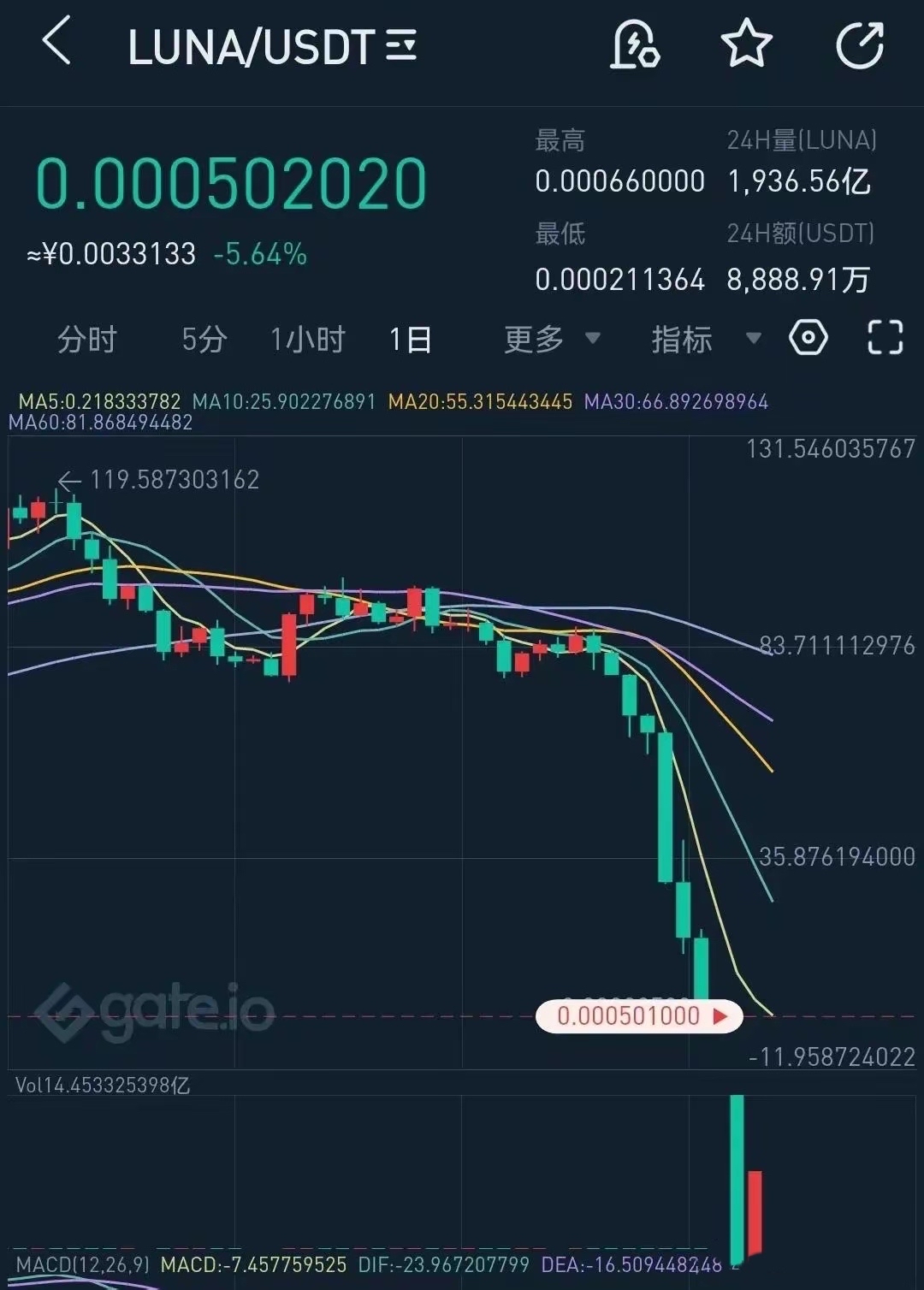Tap the 0.000501000 current price tag

point(638,1016)
